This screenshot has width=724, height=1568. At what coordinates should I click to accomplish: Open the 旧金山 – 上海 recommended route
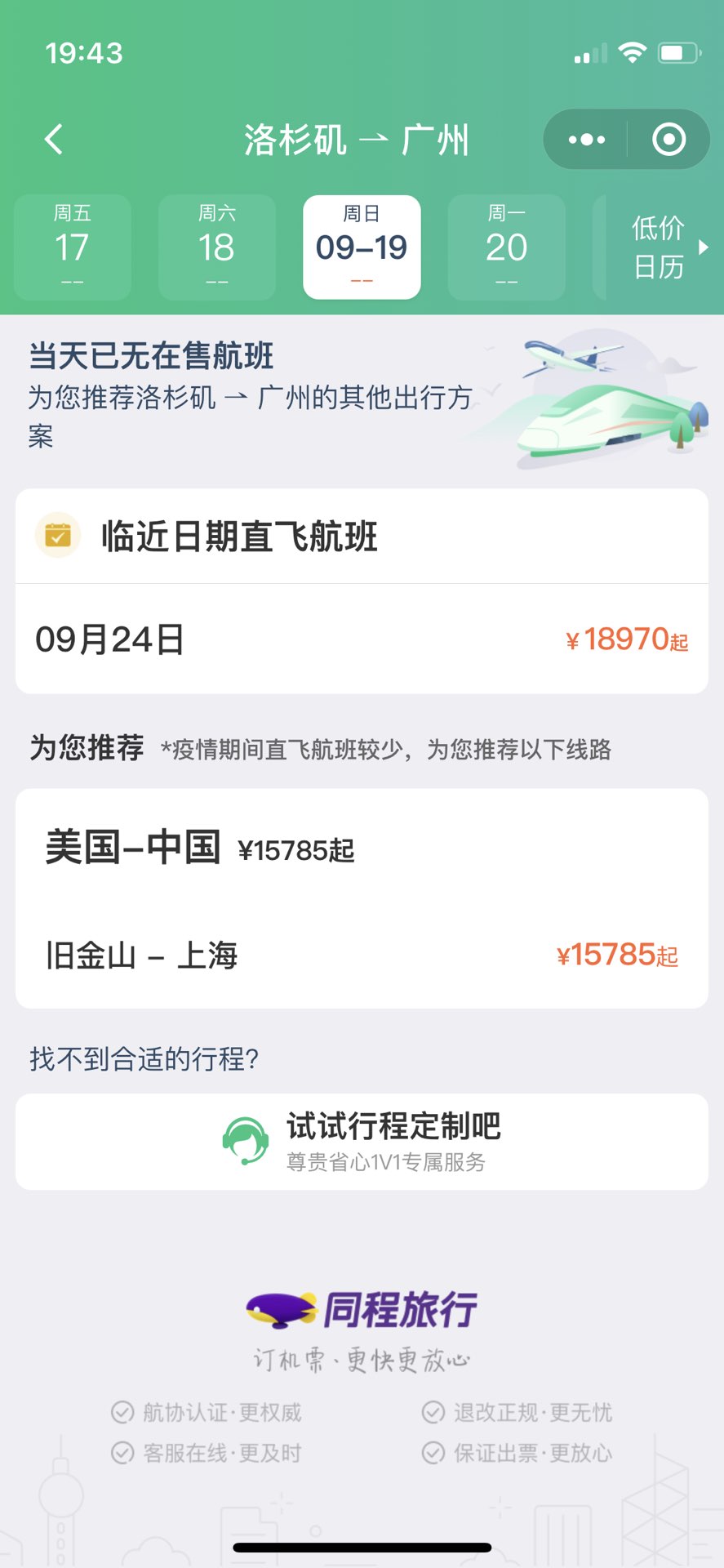point(362,955)
